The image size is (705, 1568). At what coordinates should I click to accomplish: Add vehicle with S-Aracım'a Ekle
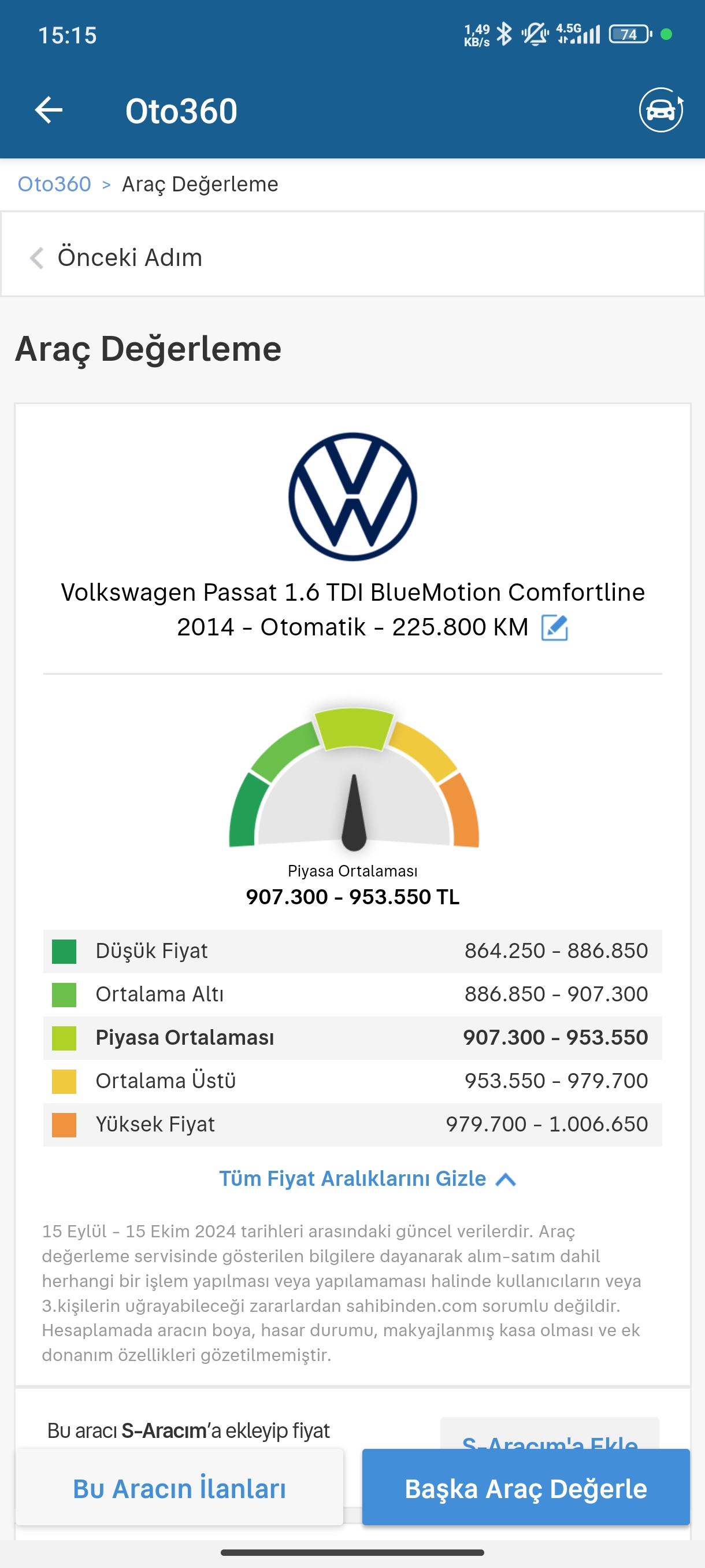pyautogui.click(x=550, y=1435)
